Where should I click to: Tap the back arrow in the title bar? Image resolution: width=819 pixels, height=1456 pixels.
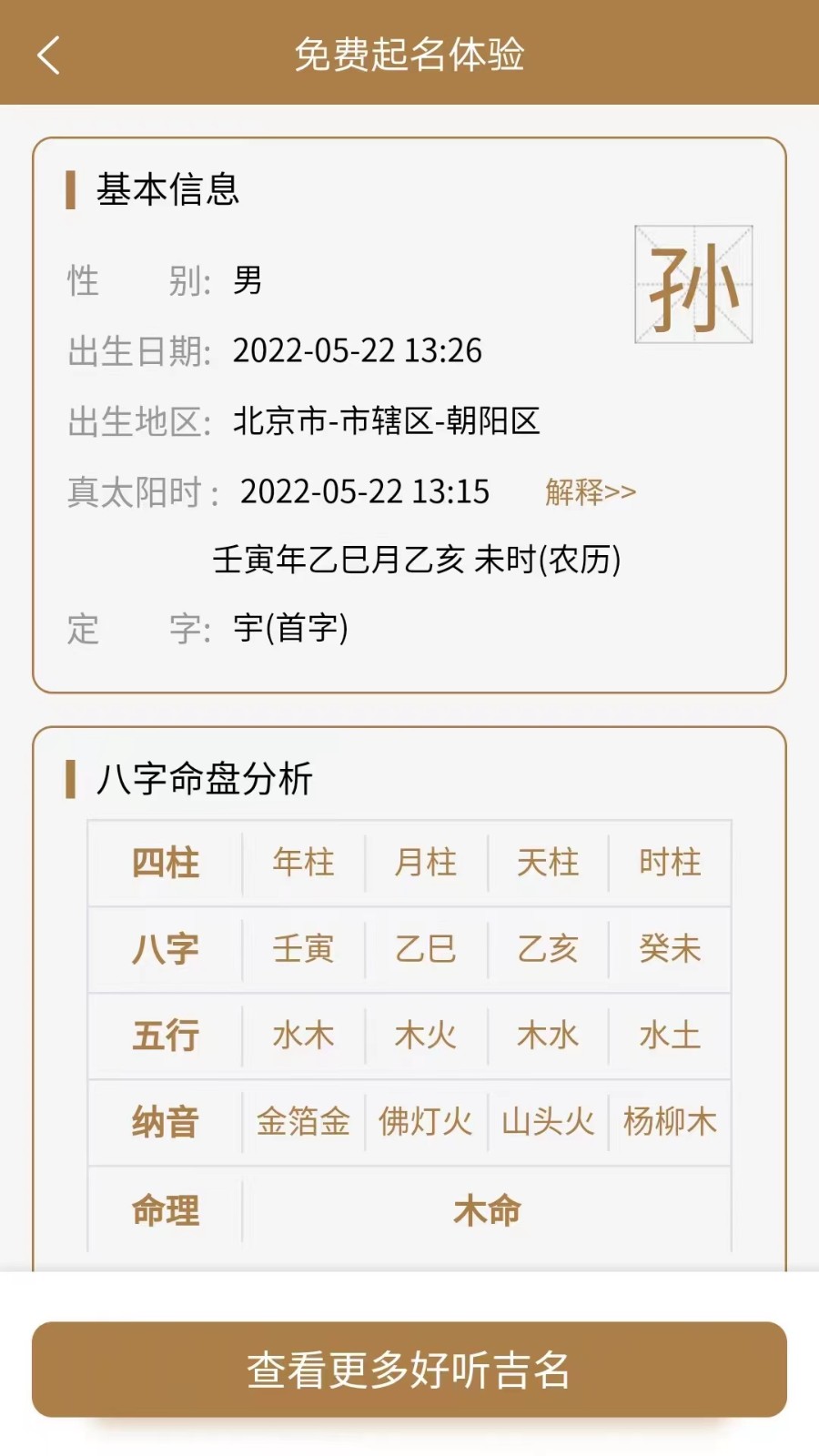pos(49,56)
